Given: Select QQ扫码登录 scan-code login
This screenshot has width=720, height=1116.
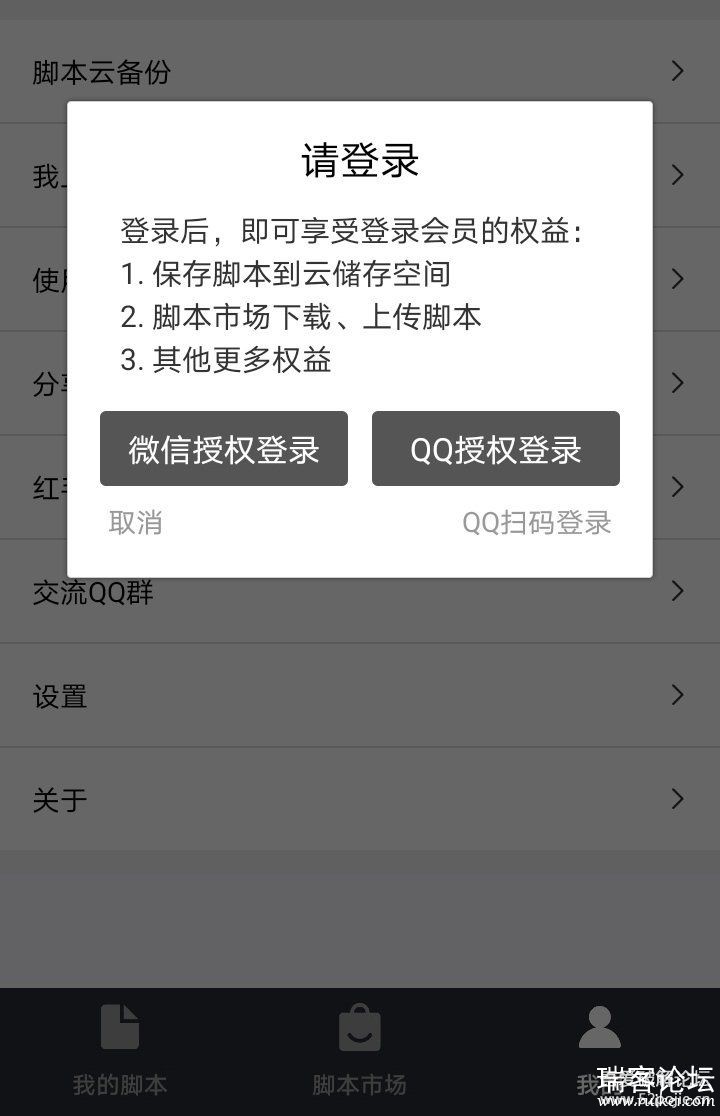Looking at the screenshot, I should coord(536,522).
